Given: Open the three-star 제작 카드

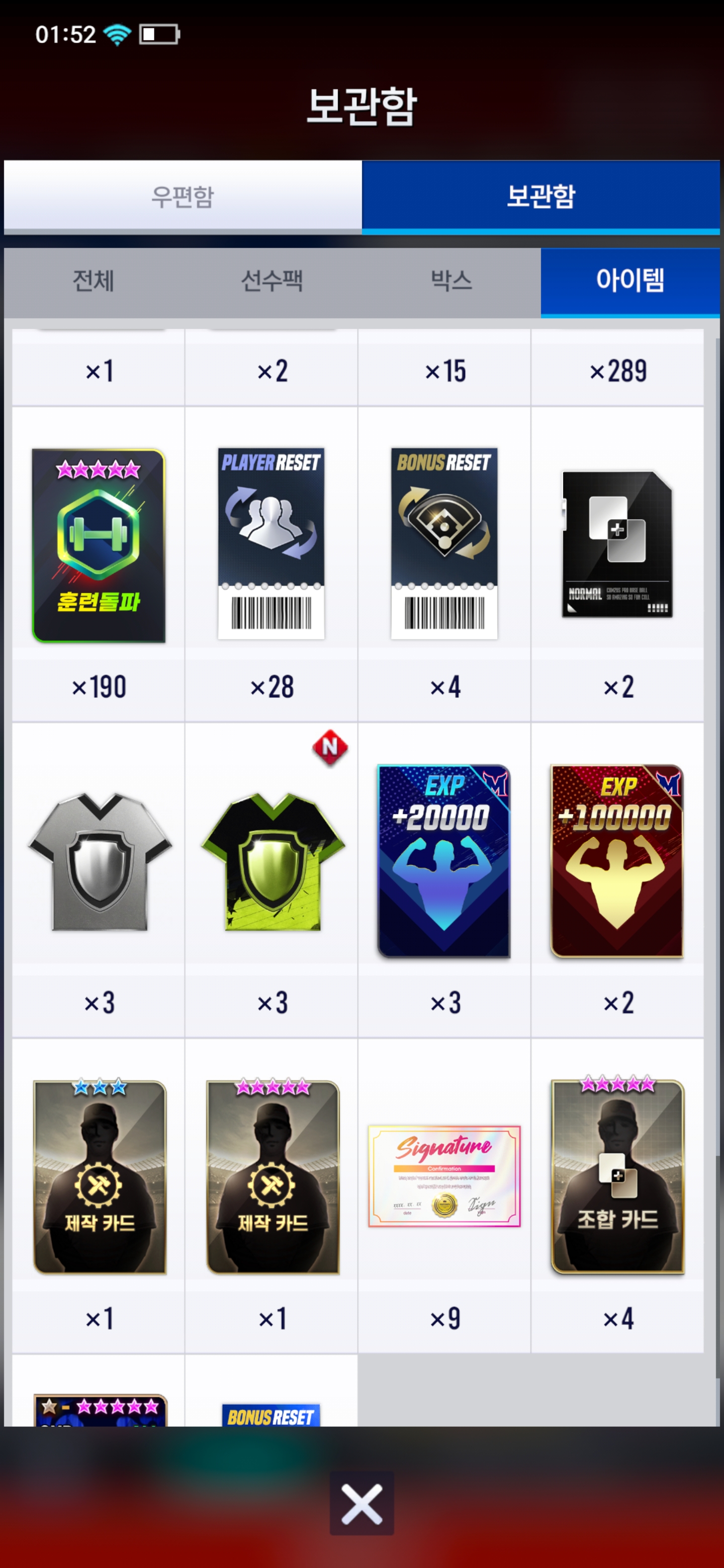Looking at the screenshot, I should (x=99, y=1177).
